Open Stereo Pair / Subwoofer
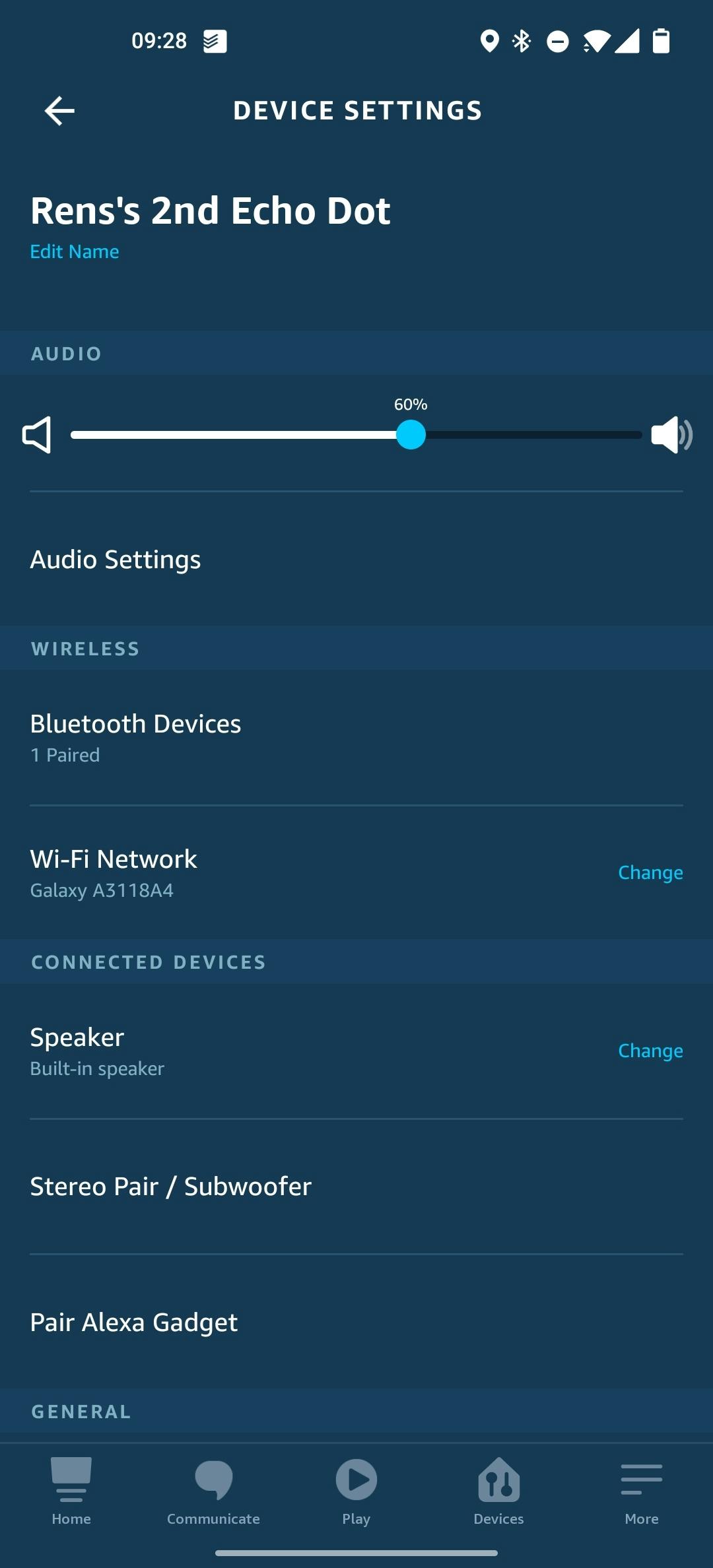The image size is (713, 1568). (171, 1187)
